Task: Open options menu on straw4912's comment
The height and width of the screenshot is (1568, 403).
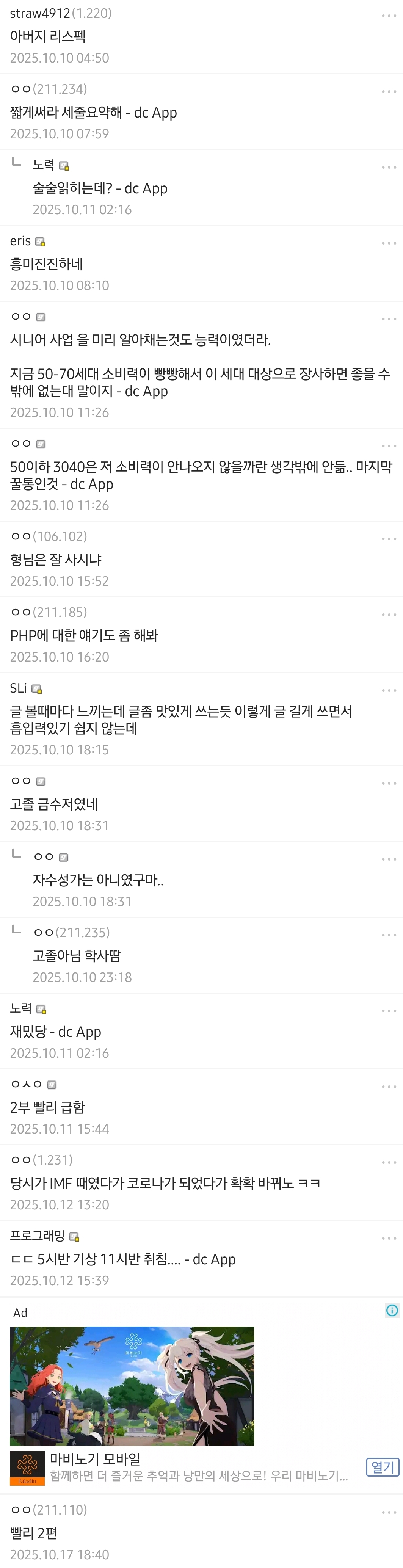Action: click(388, 16)
